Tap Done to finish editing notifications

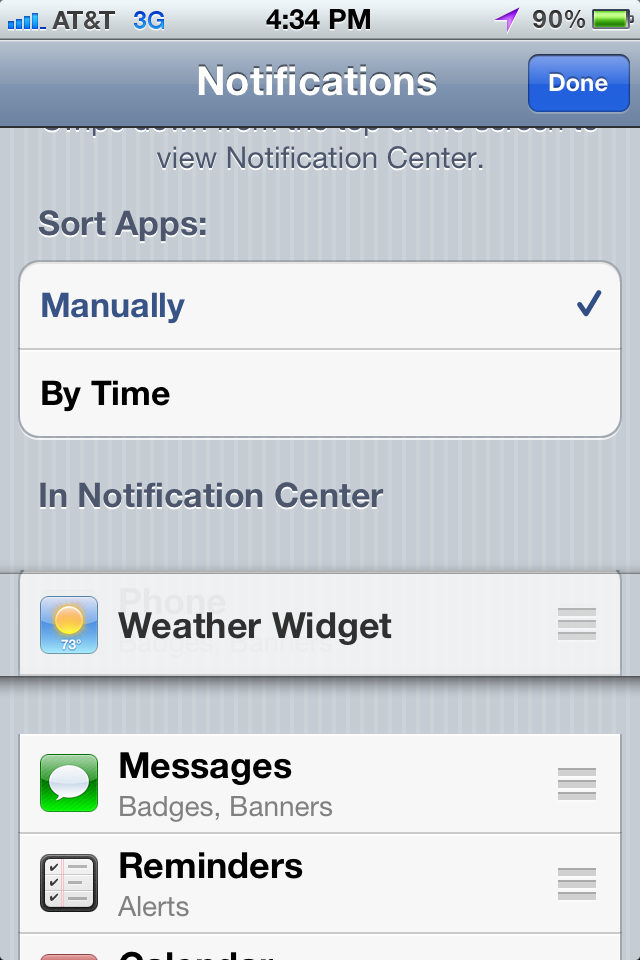tap(578, 83)
